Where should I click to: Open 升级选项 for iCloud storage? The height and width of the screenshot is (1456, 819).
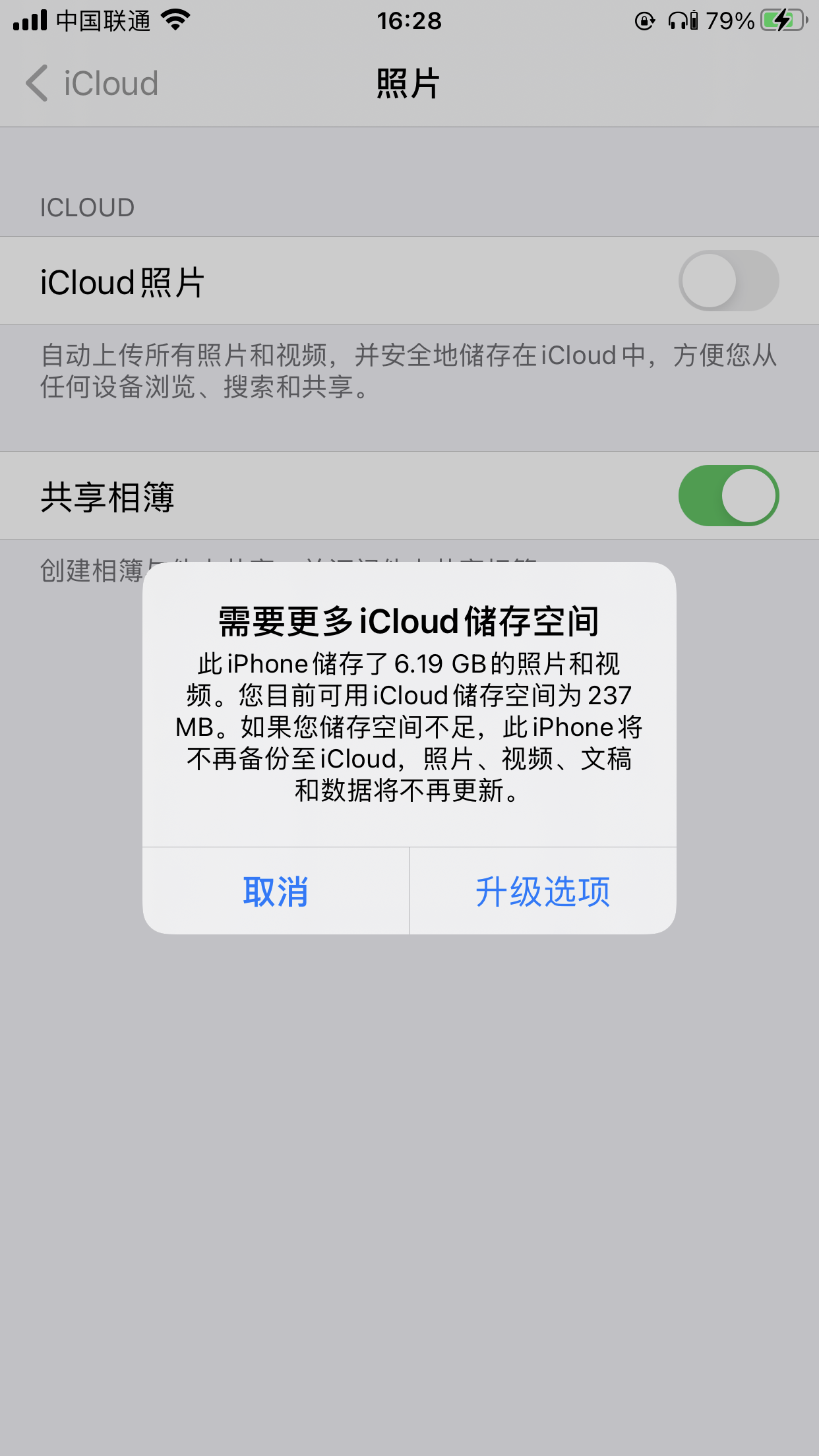[543, 892]
